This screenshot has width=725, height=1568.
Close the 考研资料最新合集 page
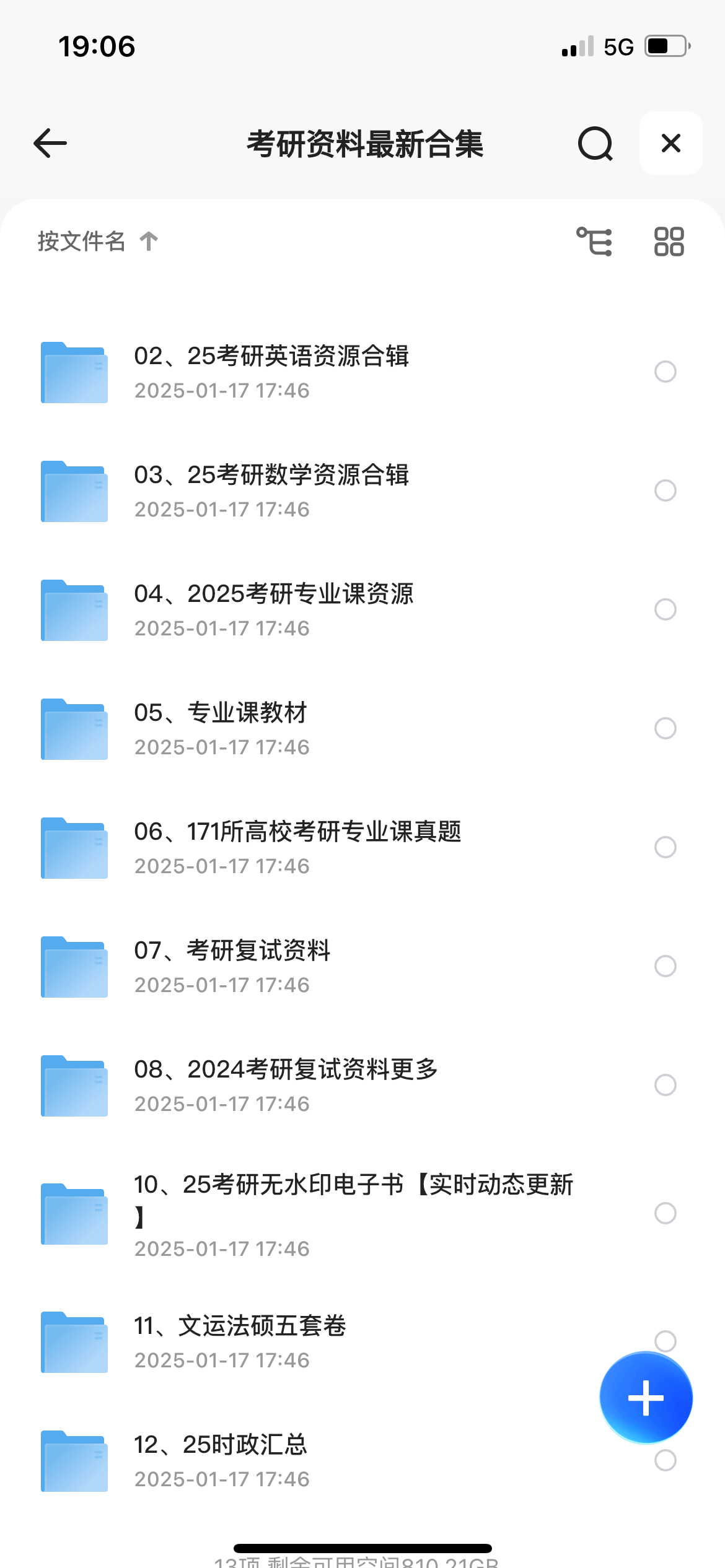click(670, 143)
